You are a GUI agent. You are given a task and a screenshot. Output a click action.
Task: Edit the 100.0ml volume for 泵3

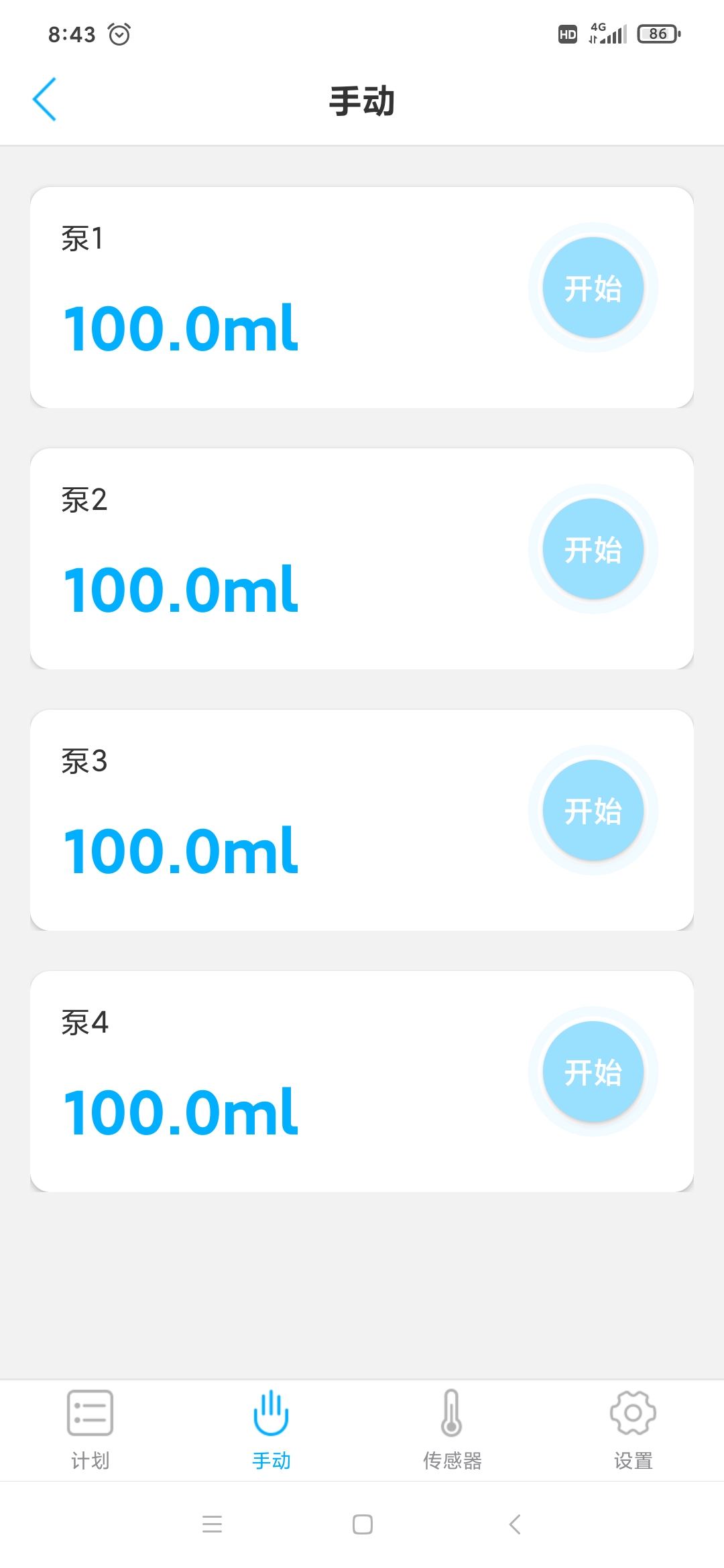pos(180,851)
